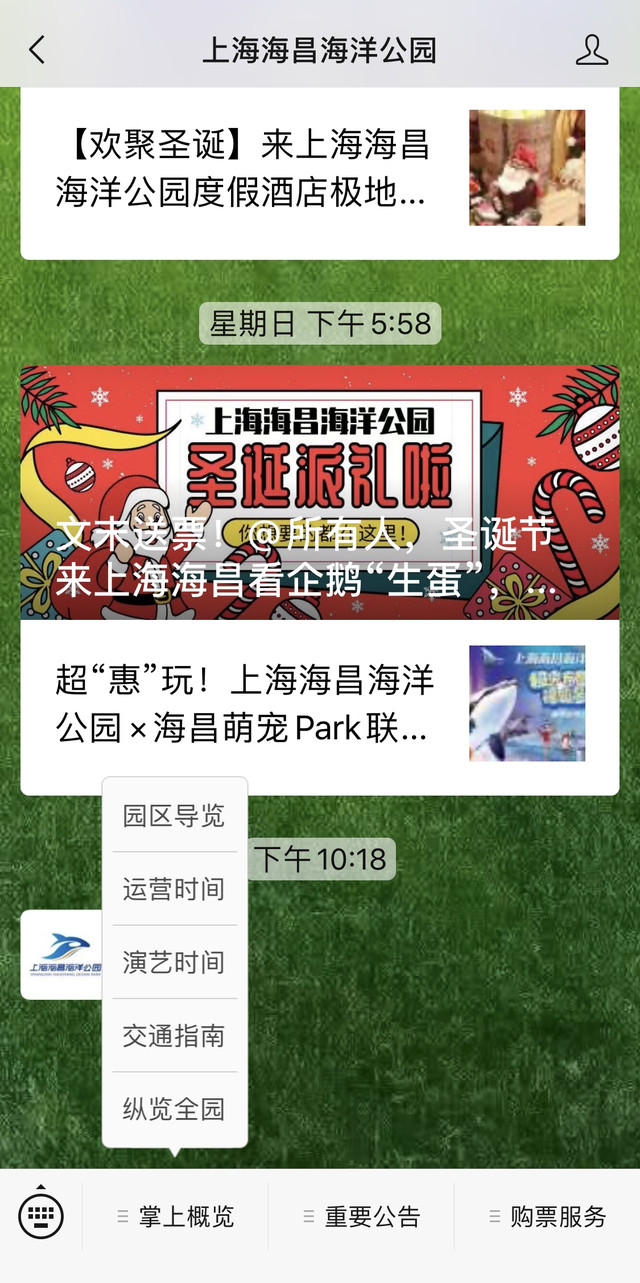The image size is (640, 1283).
Task: Switch to keyboard input mode
Action: [x=41, y=1216]
